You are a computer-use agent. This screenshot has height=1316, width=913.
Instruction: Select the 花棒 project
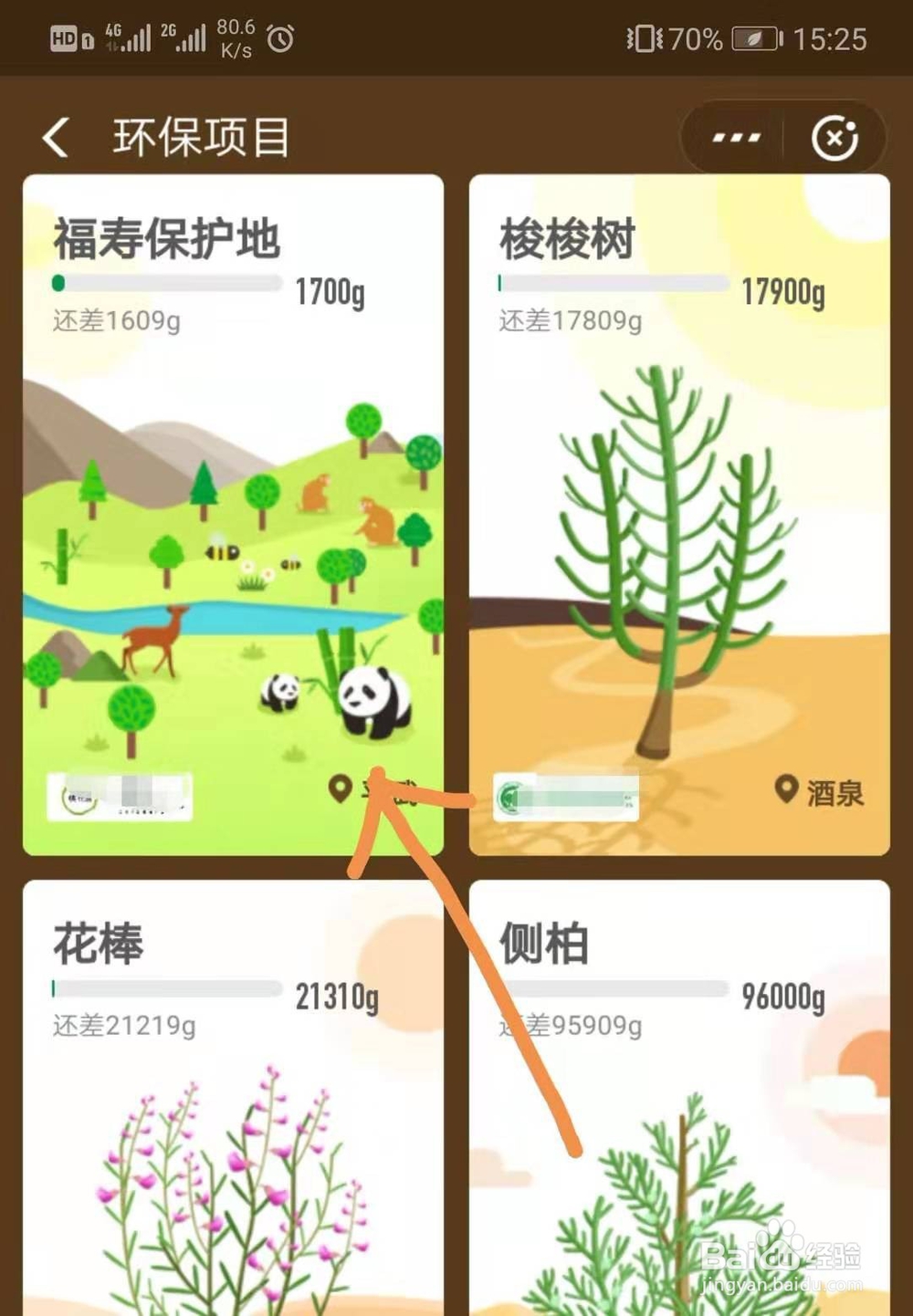coord(233,1095)
